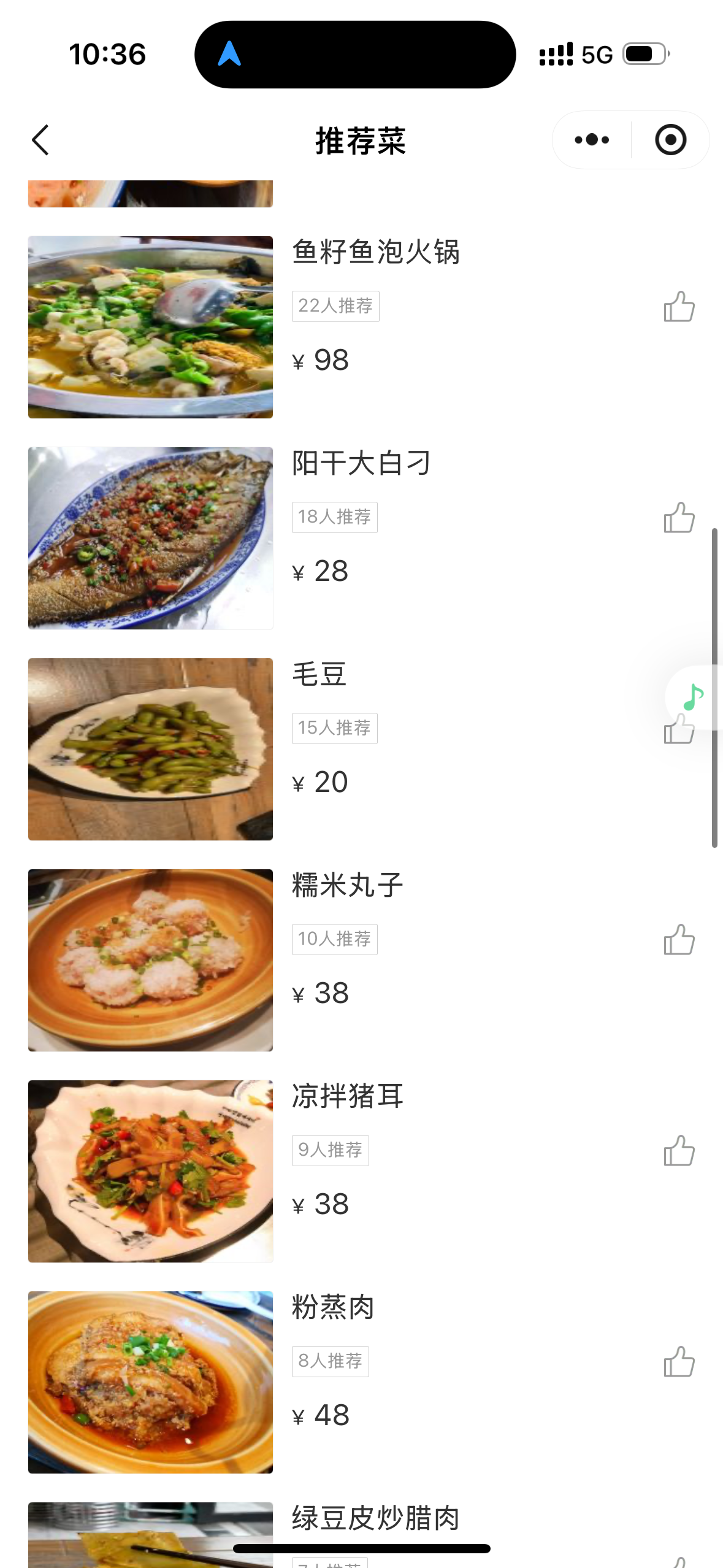The height and width of the screenshot is (1568, 723).
Task: Recommend the 阳干大白刁 dish with thumbs up
Action: click(679, 518)
